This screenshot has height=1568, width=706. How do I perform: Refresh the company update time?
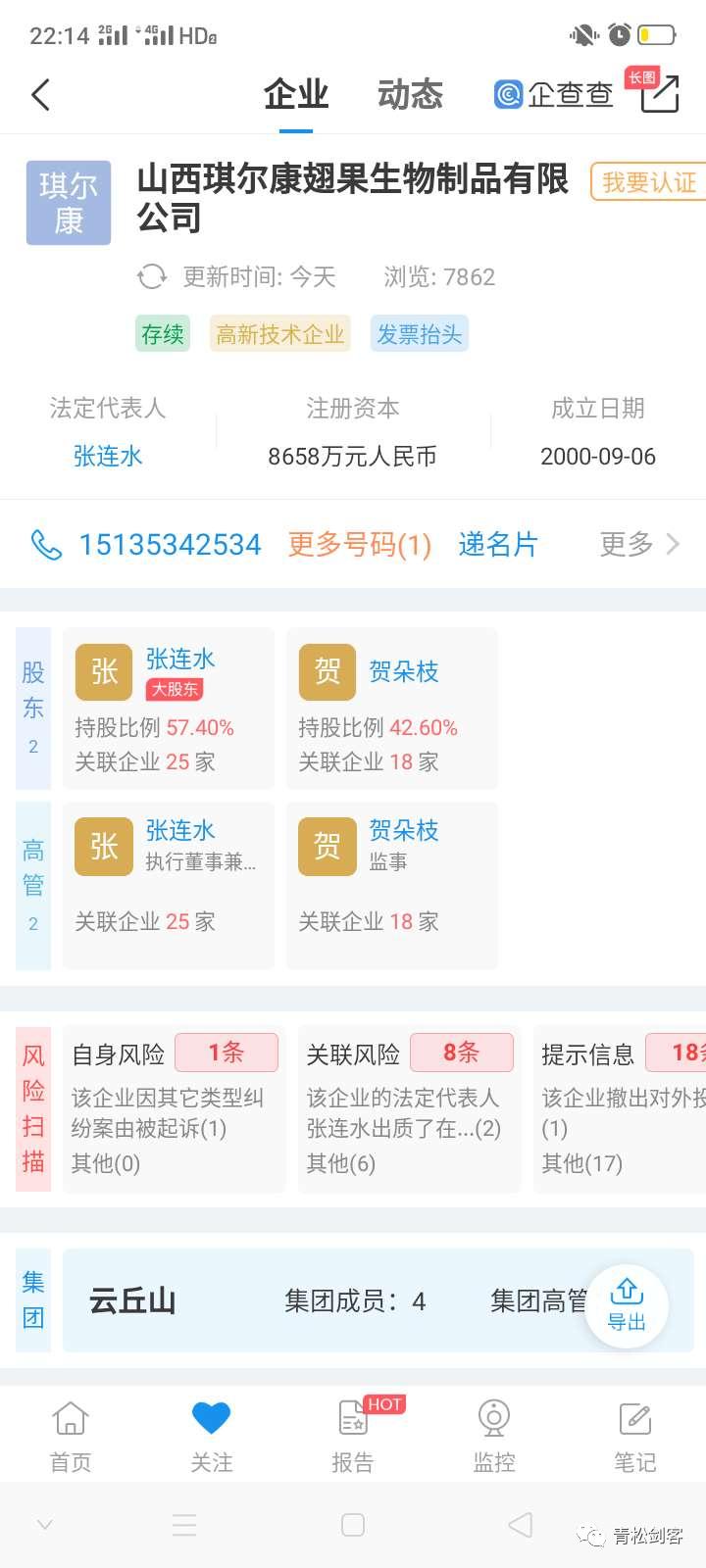coord(152,276)
